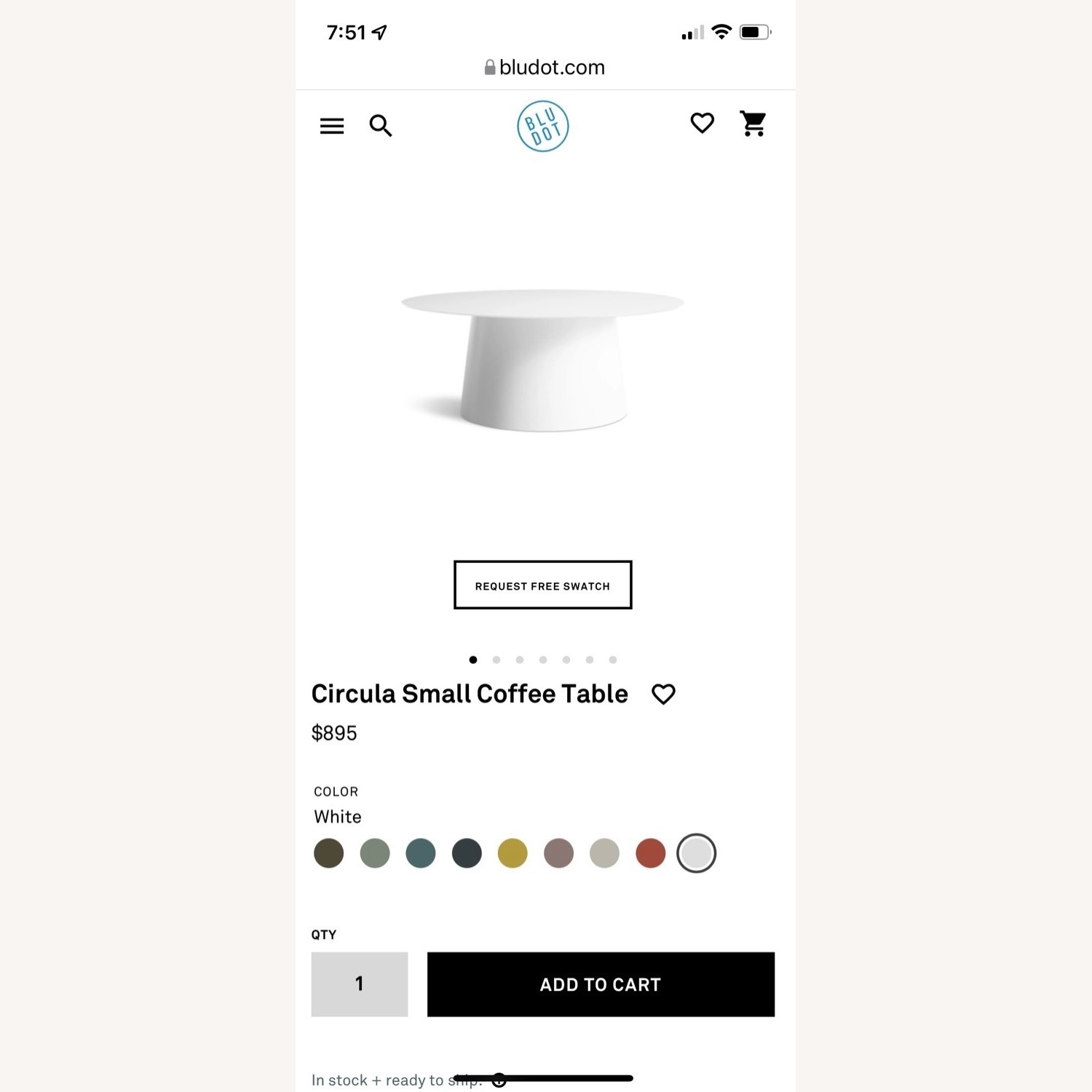
Task: Select the sage green color swatch
Action: coord(375,853)
